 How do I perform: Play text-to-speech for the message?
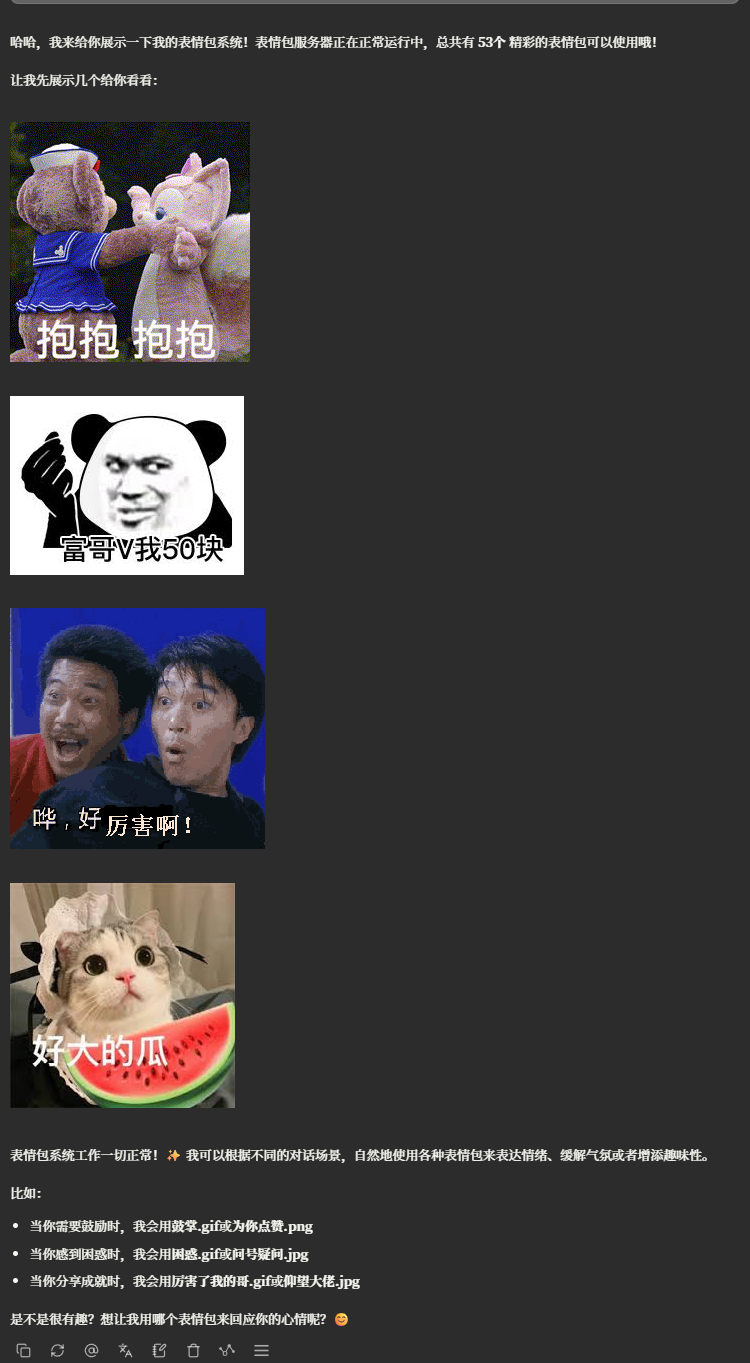227,1350
